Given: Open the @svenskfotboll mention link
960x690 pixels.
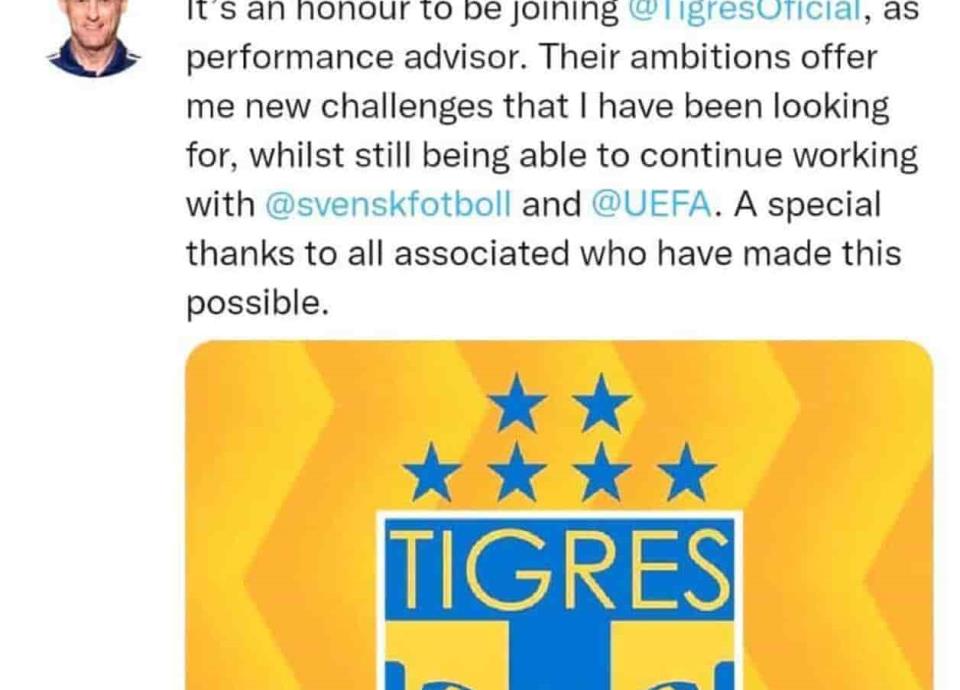Looking at the screenshot, I should [x=390, y=204].
